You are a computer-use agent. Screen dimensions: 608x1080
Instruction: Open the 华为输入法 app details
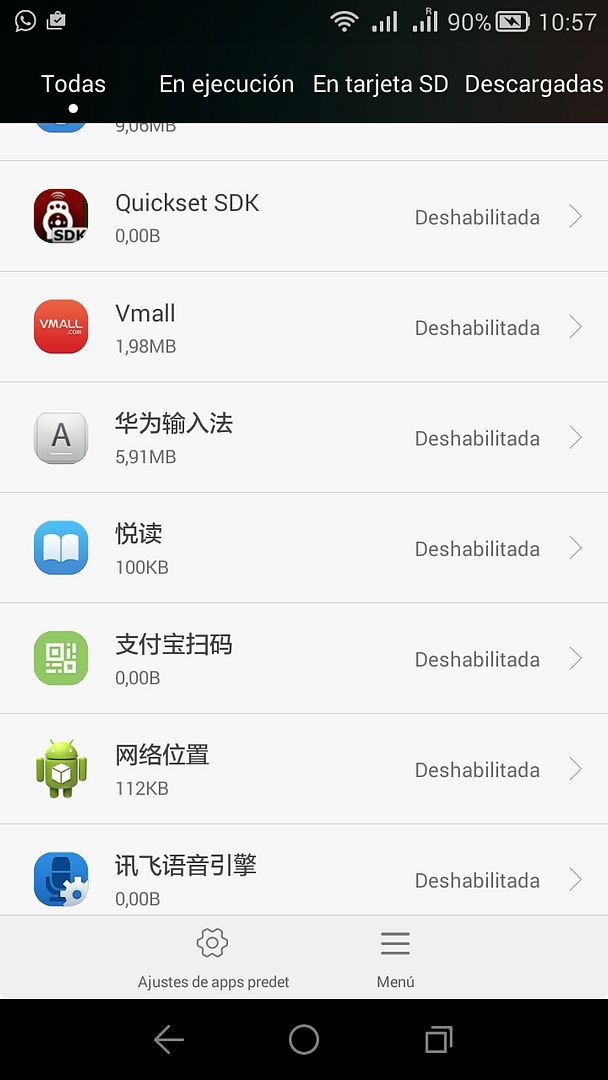click(304, 438)
